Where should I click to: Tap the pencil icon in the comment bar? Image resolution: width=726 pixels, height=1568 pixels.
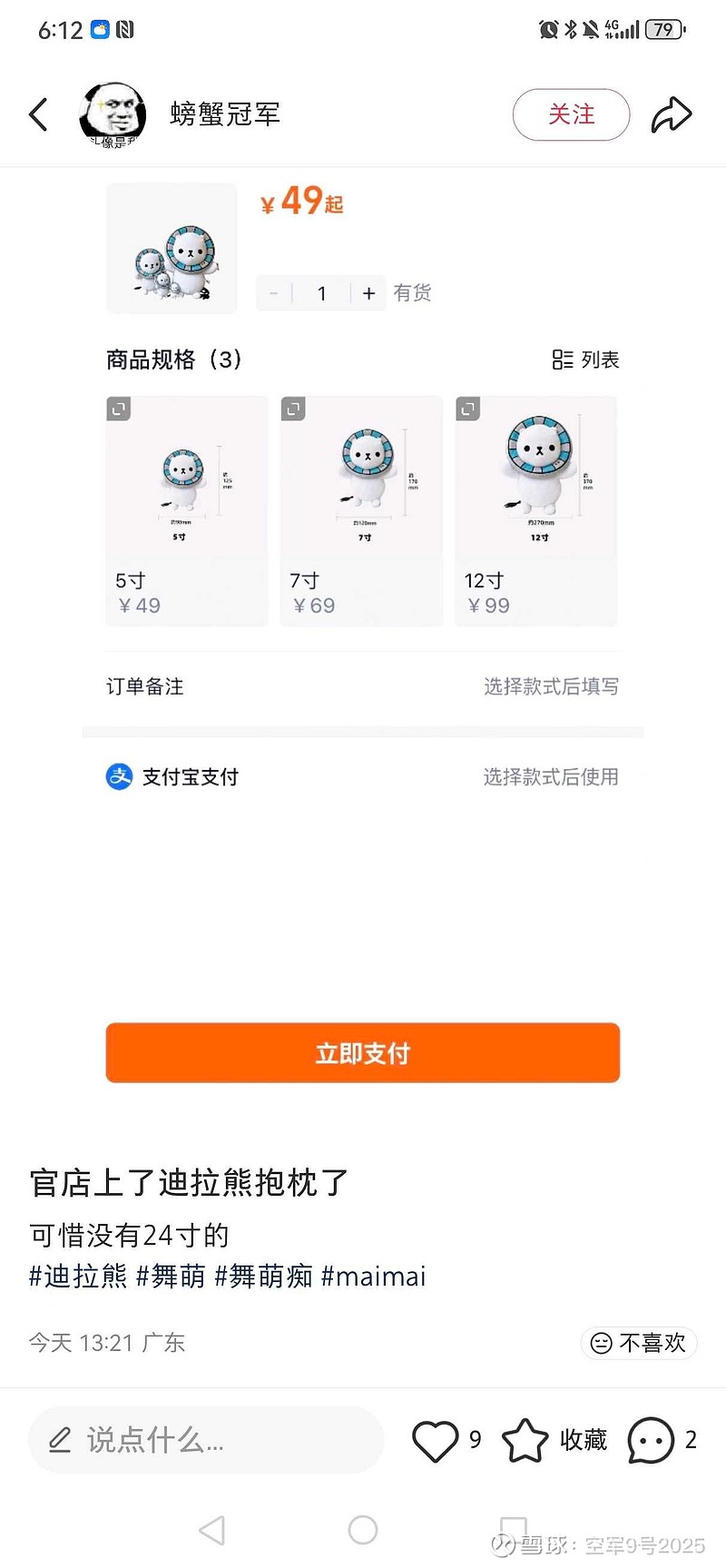point(60,1440)
